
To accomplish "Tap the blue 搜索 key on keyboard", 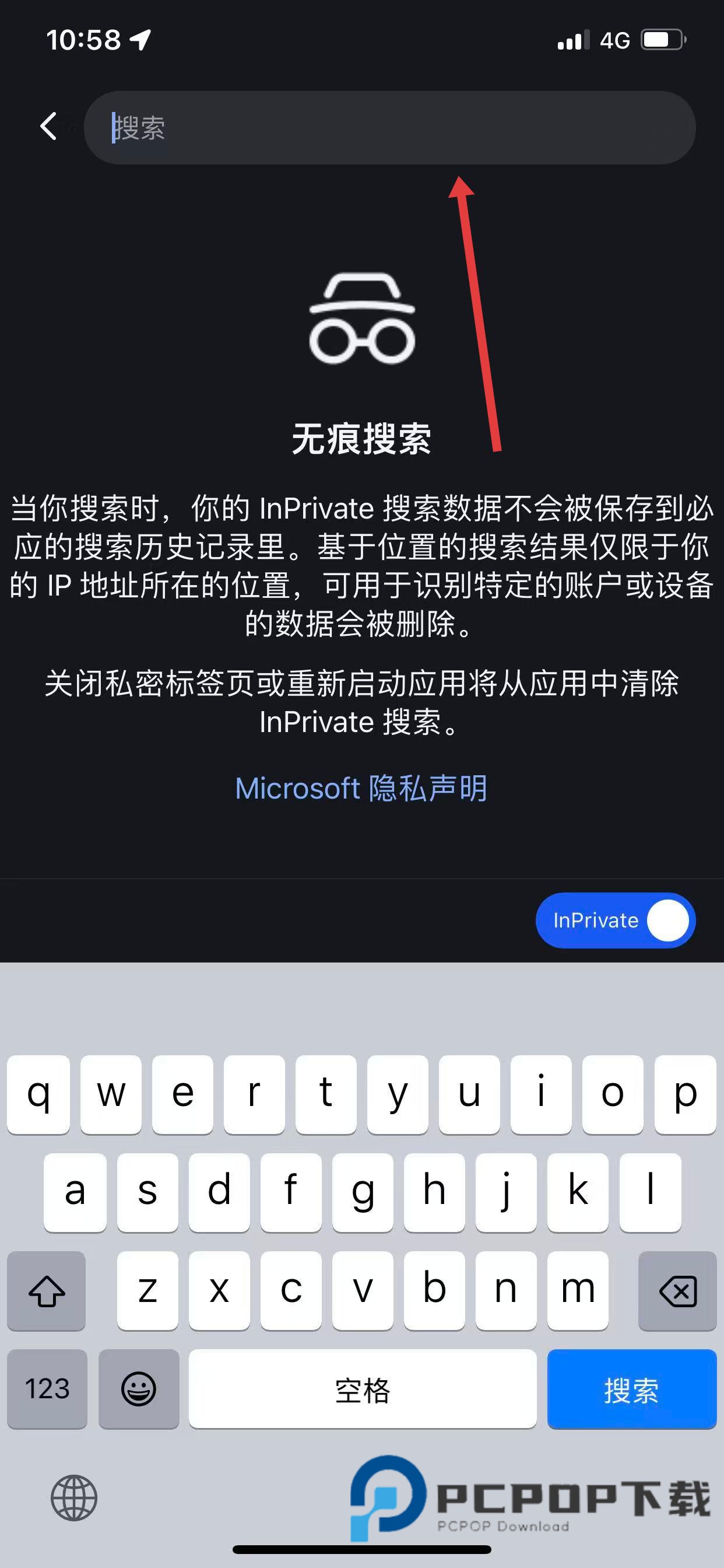I will point(631,1389).
